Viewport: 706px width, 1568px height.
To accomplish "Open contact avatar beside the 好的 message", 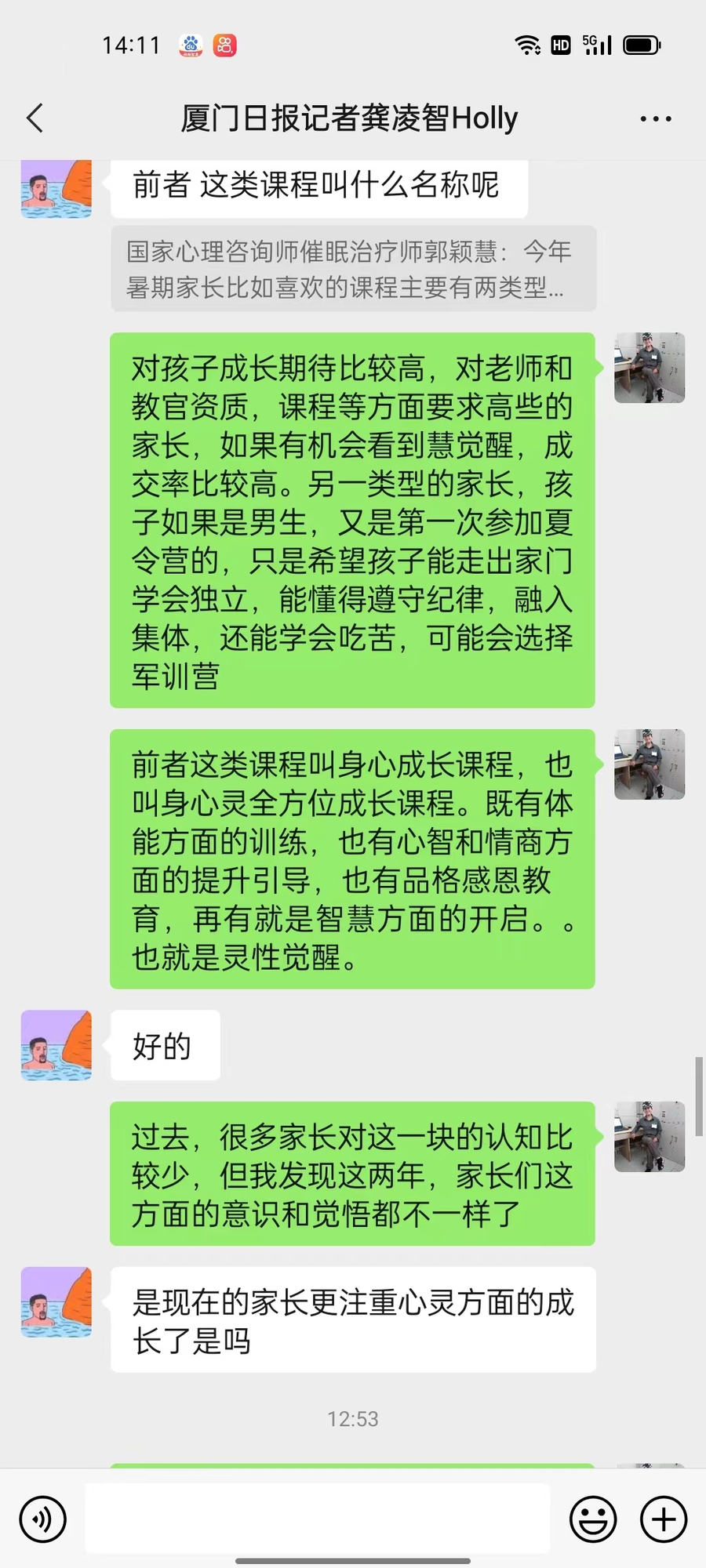I will click(x=56, y=1045).
